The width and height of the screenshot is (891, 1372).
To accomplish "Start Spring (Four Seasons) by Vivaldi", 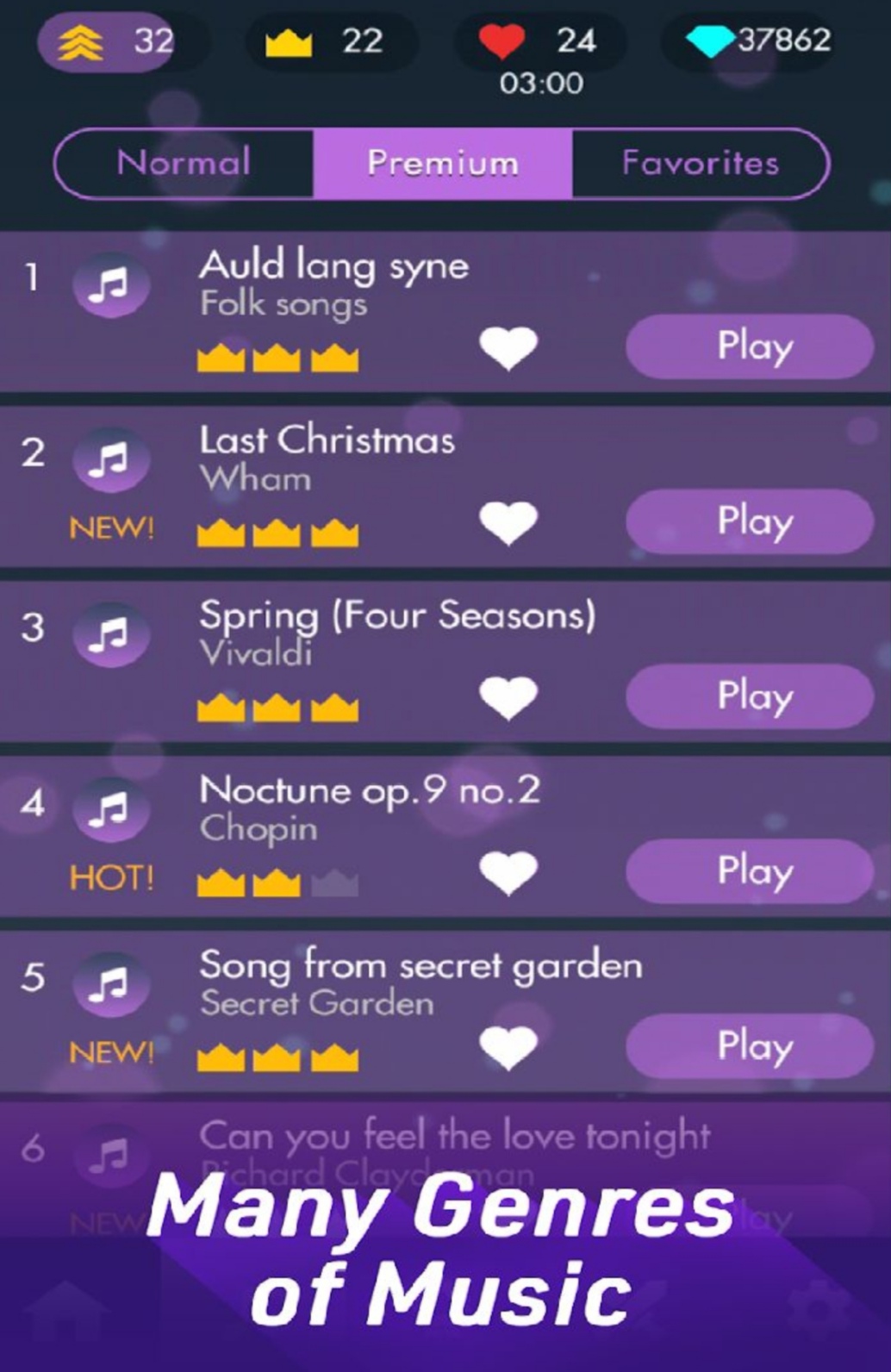I will tap(749, 696).
